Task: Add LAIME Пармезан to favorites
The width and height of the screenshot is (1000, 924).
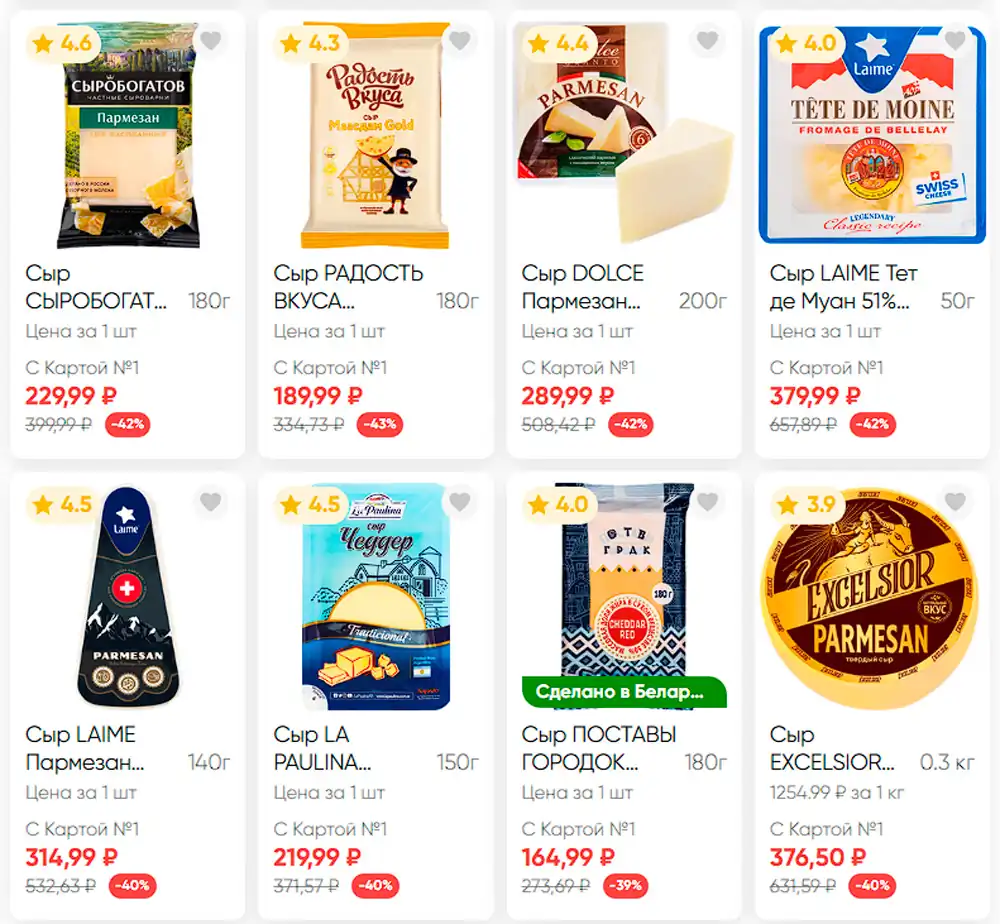Action: click(211, 502)
